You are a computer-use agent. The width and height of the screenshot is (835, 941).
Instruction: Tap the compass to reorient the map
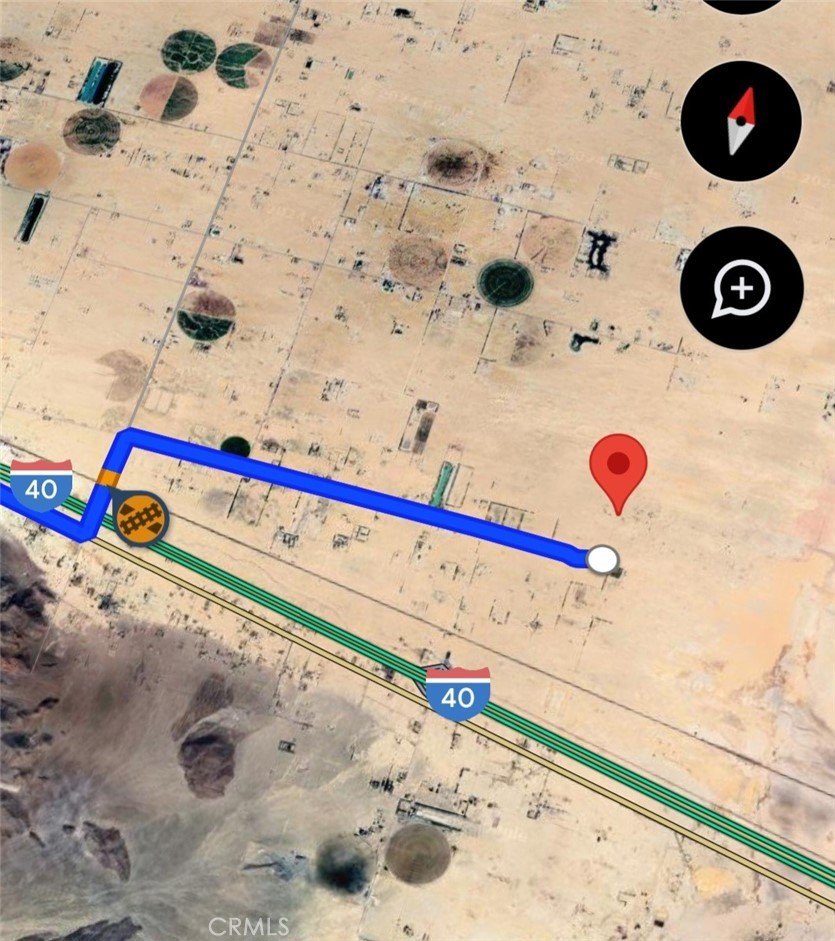click(x=740, y=120)
